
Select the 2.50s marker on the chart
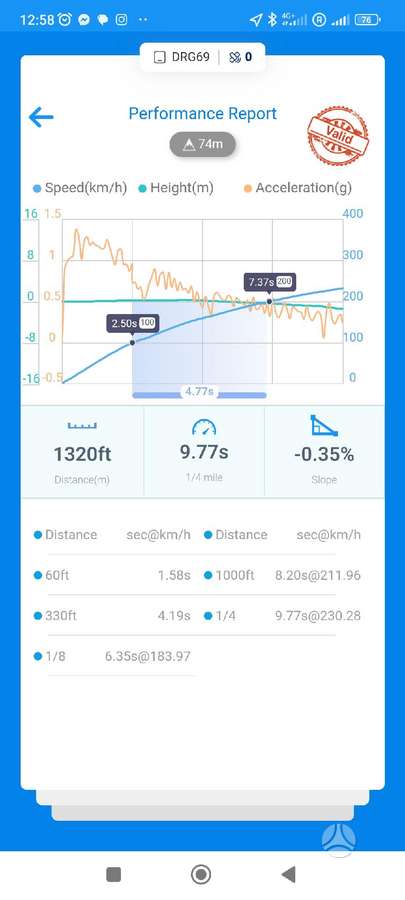point(133,323)
